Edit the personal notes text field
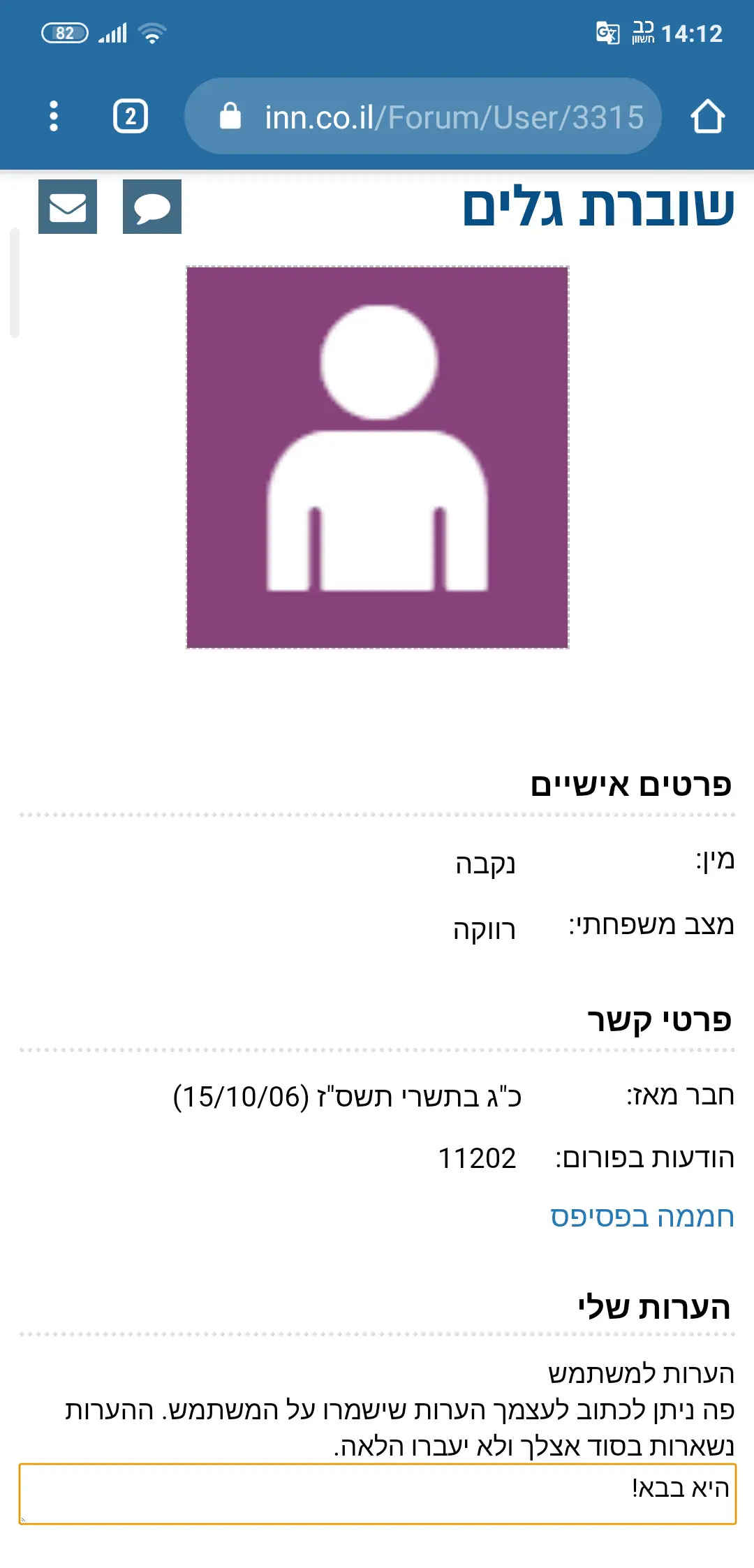The height and width of the screenshot is (1568, 754). point(377,1494)
